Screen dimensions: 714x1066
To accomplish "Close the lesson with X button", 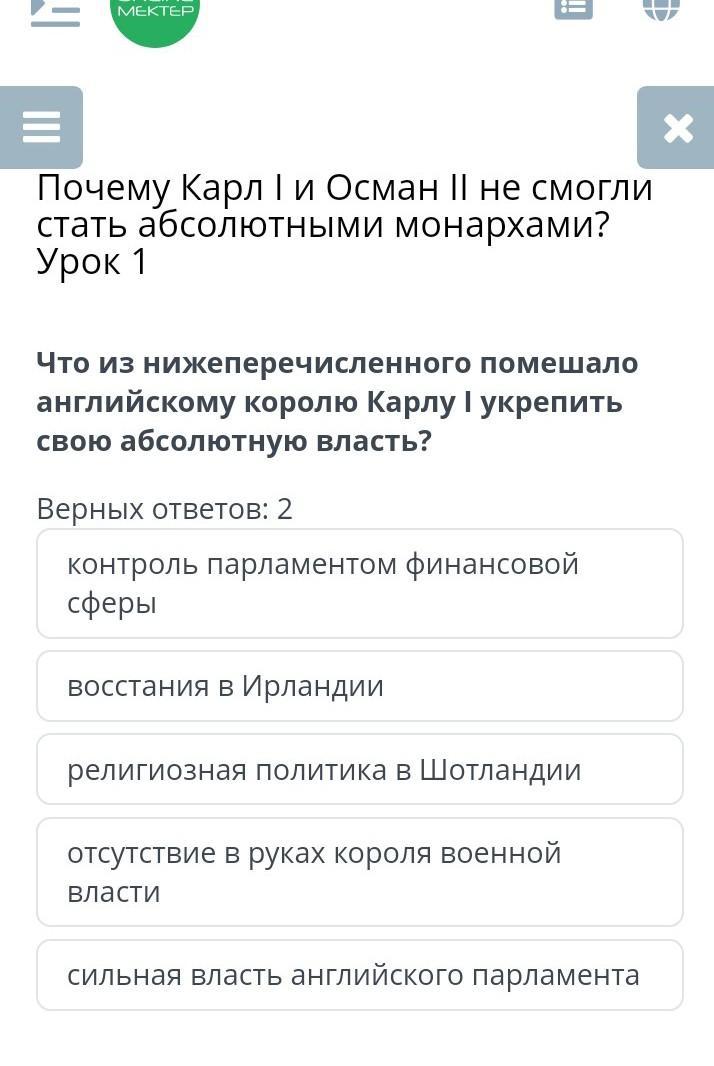I will [x=677, y=127].
